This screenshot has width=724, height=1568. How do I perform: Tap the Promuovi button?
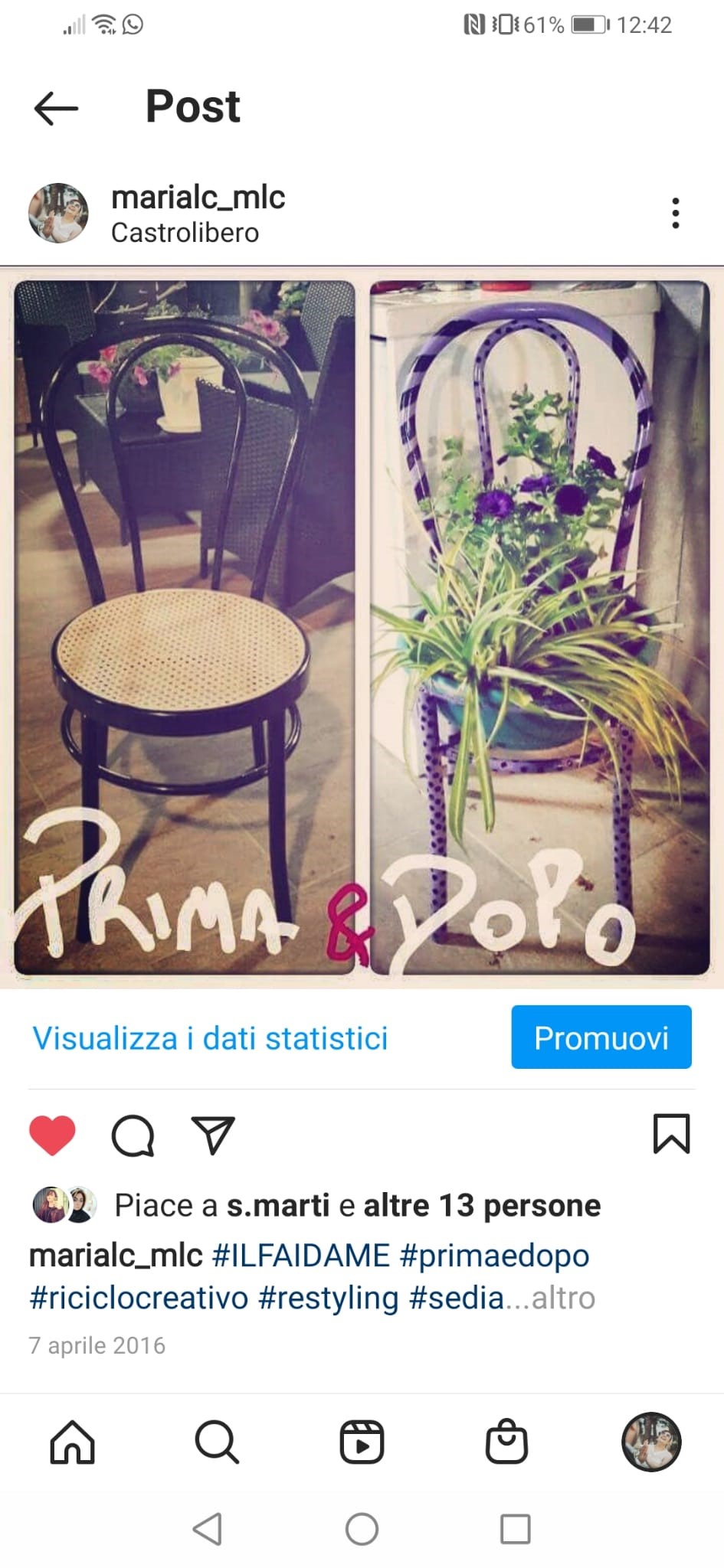tap(601, 1037)
